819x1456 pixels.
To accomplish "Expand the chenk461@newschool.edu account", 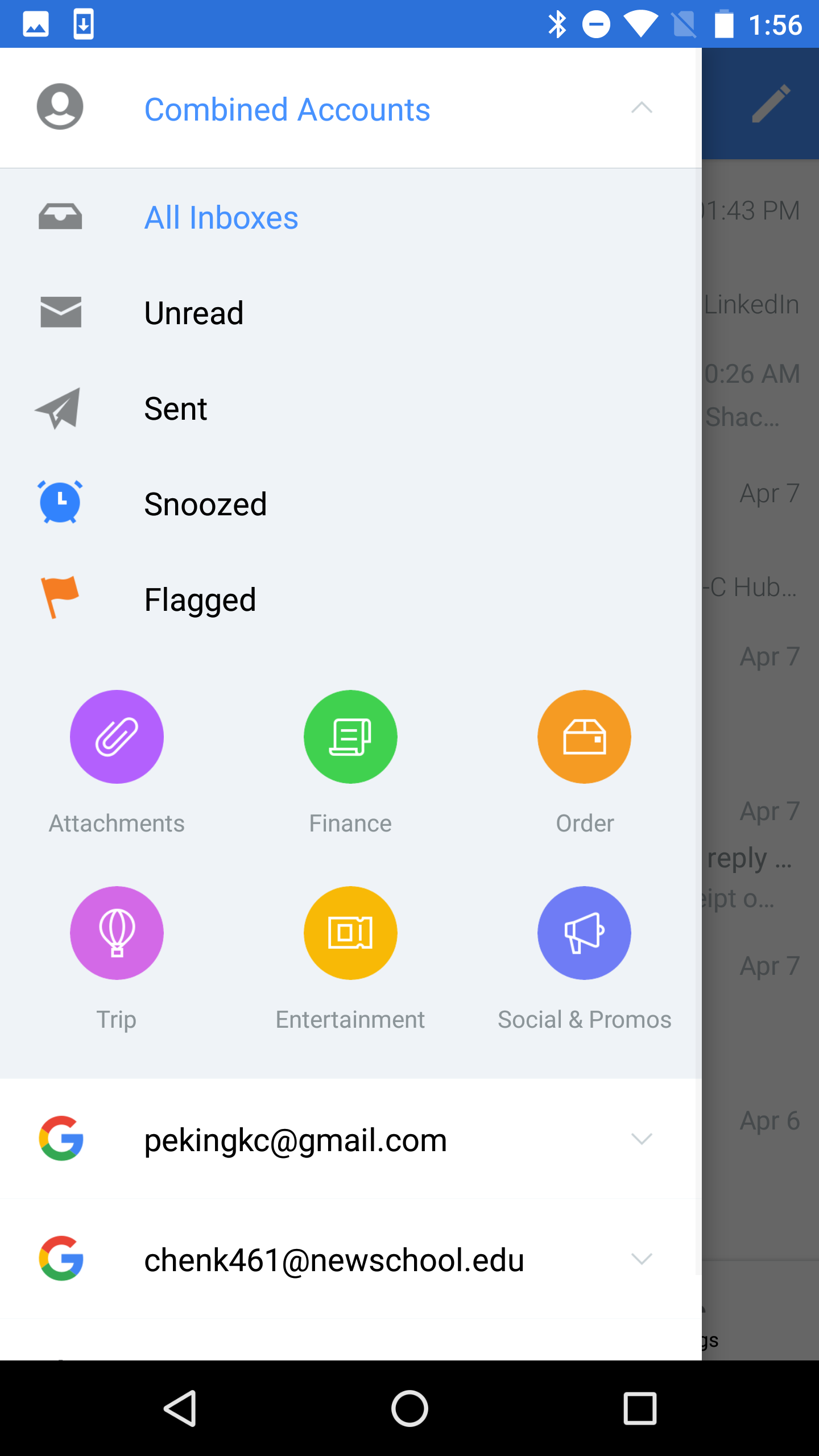I will click(641, 1259).
